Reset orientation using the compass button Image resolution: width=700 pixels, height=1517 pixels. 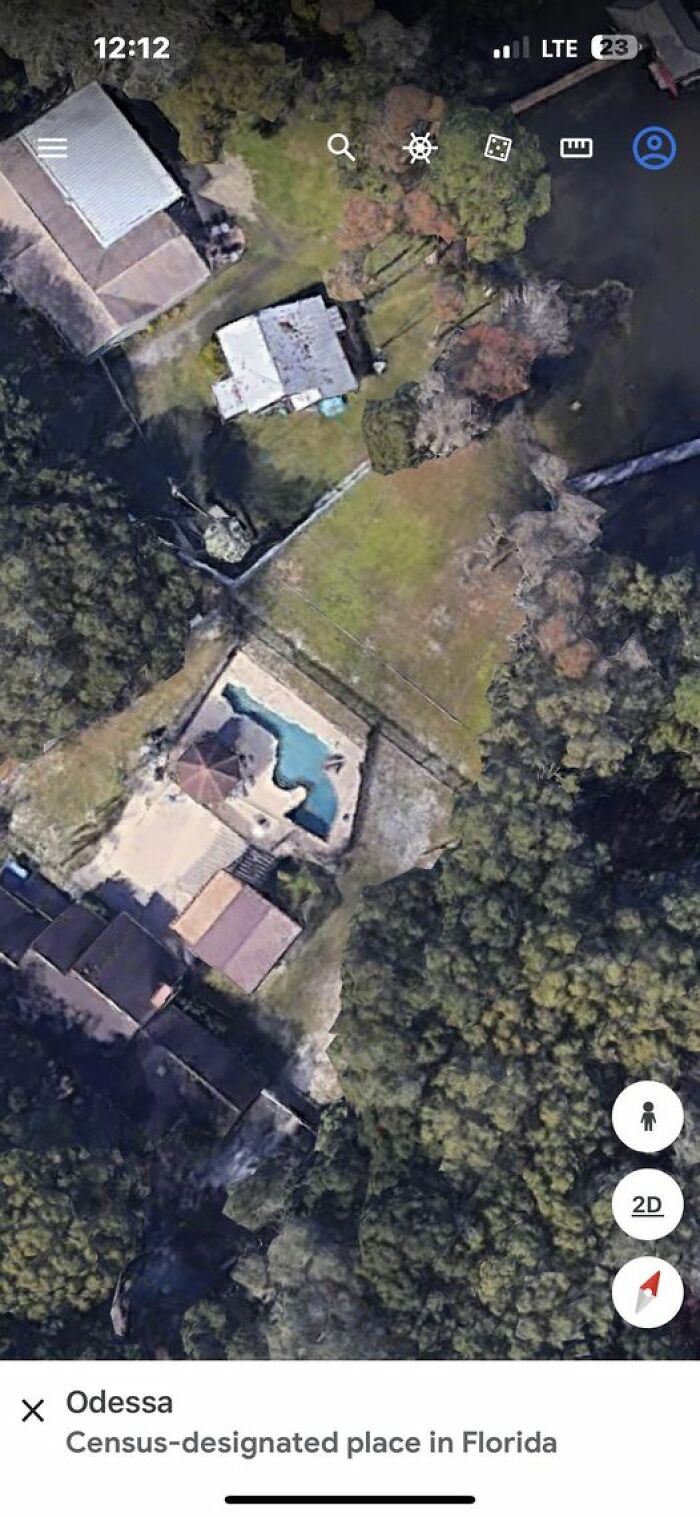[x=647, y=1292]
